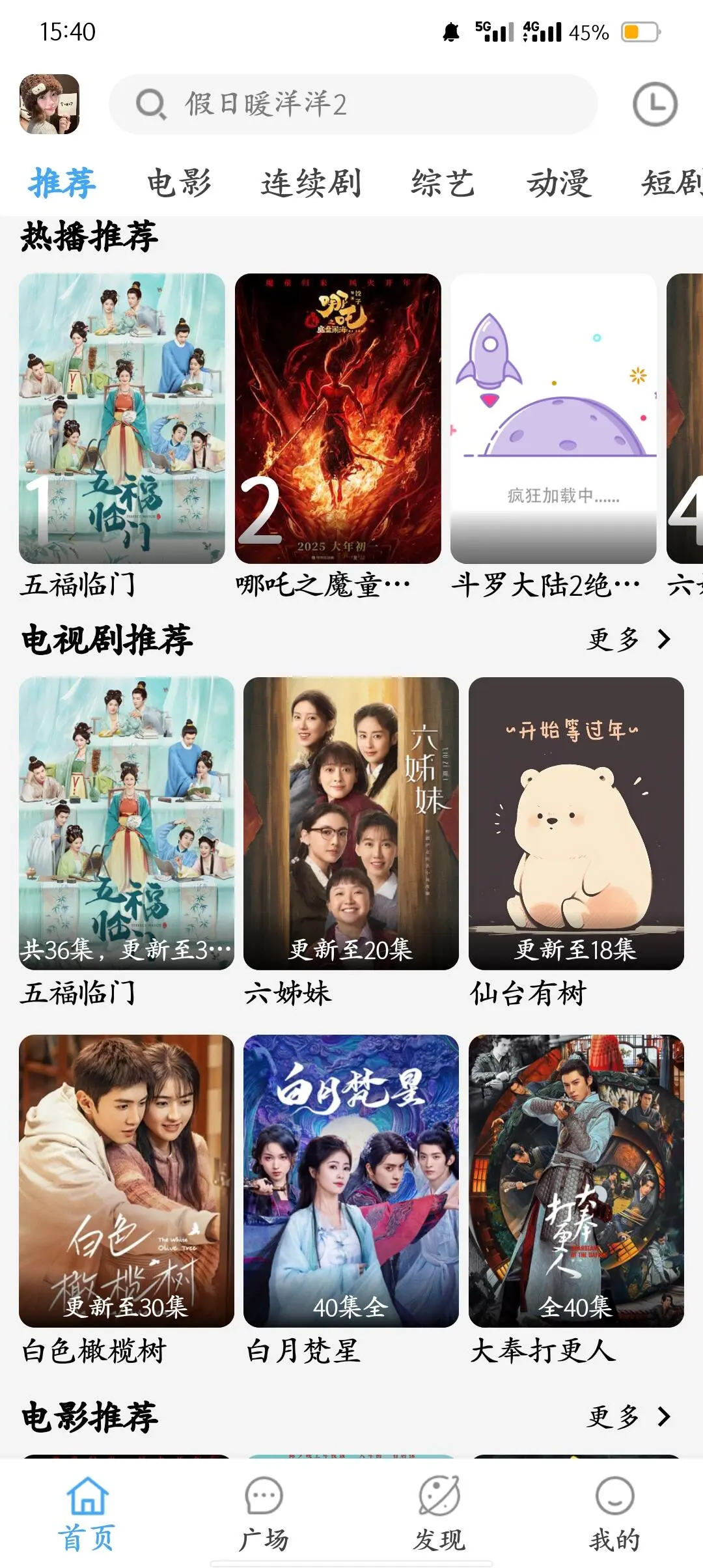Open the 大奉打更人 drama card
This screenshot has width=703, height=1568.
576,1181
